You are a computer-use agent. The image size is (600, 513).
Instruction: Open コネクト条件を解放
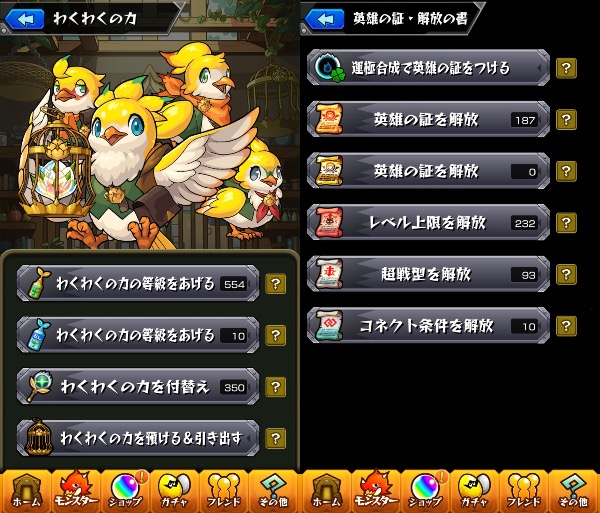pos(429,326)
